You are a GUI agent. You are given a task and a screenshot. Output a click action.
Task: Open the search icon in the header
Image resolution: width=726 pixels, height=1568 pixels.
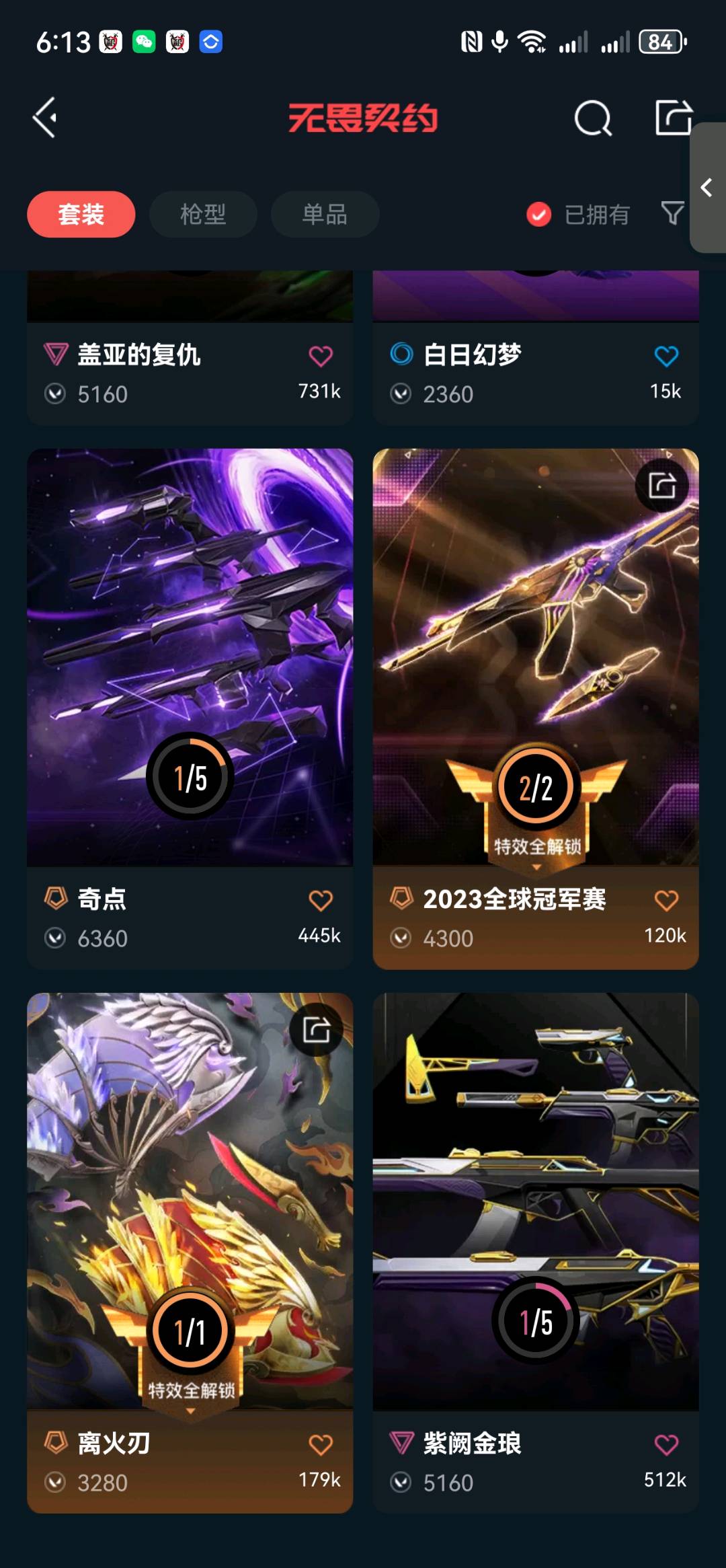592,118
